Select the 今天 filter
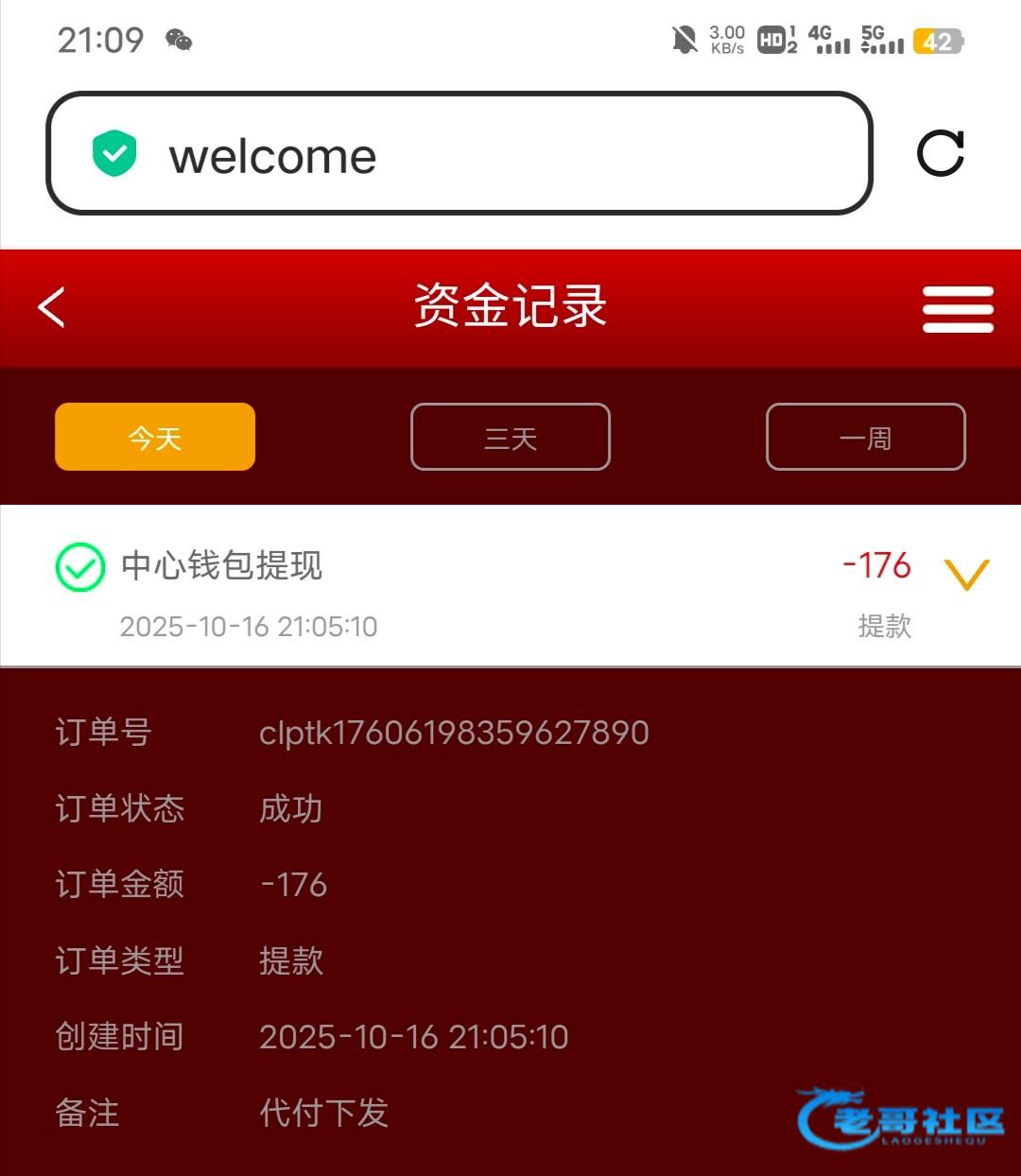Screen dimensions: 1021x1176 [x=155, y=437]
